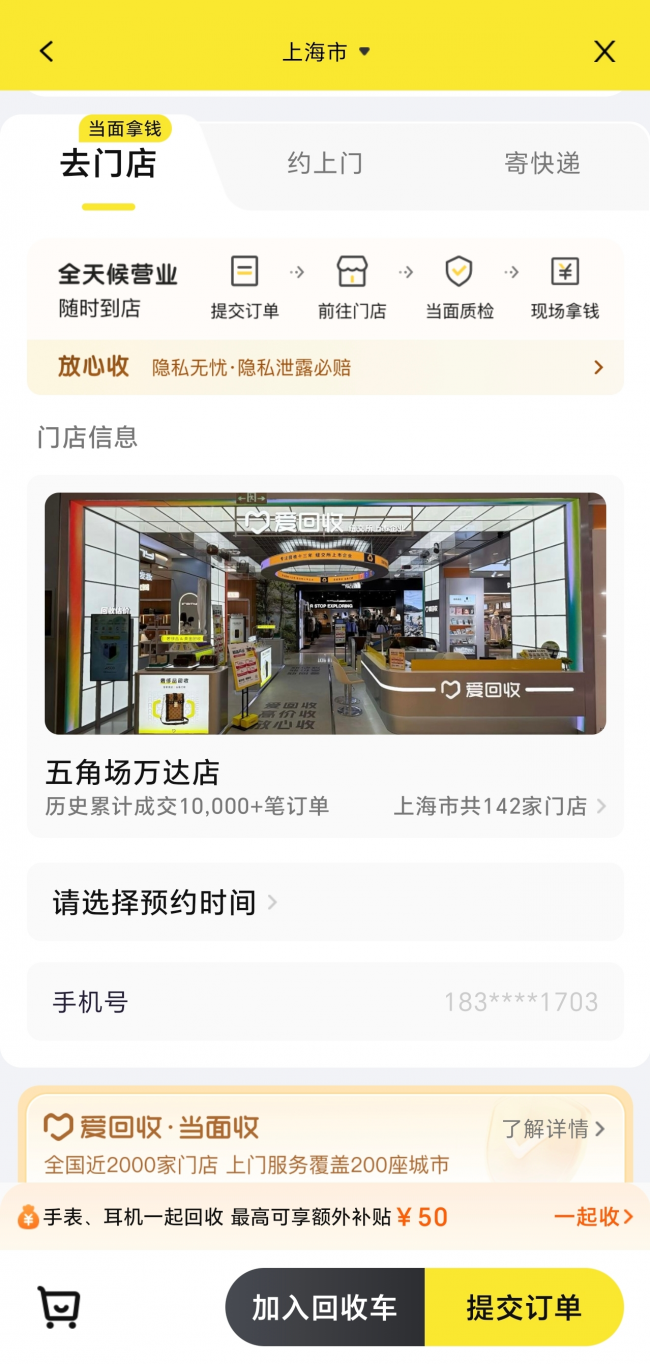The width and height of the screenshot is (650, 1364).
Task: Submit the order with 提交订单
Action: click(x=523, y=1307)
